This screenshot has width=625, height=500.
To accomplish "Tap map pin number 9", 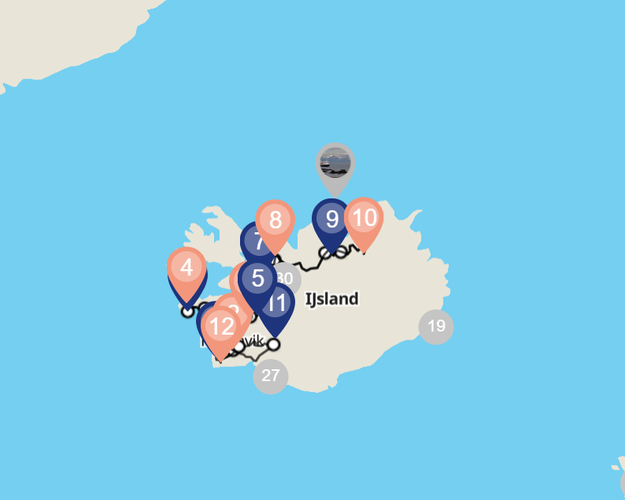I will 331,220.
